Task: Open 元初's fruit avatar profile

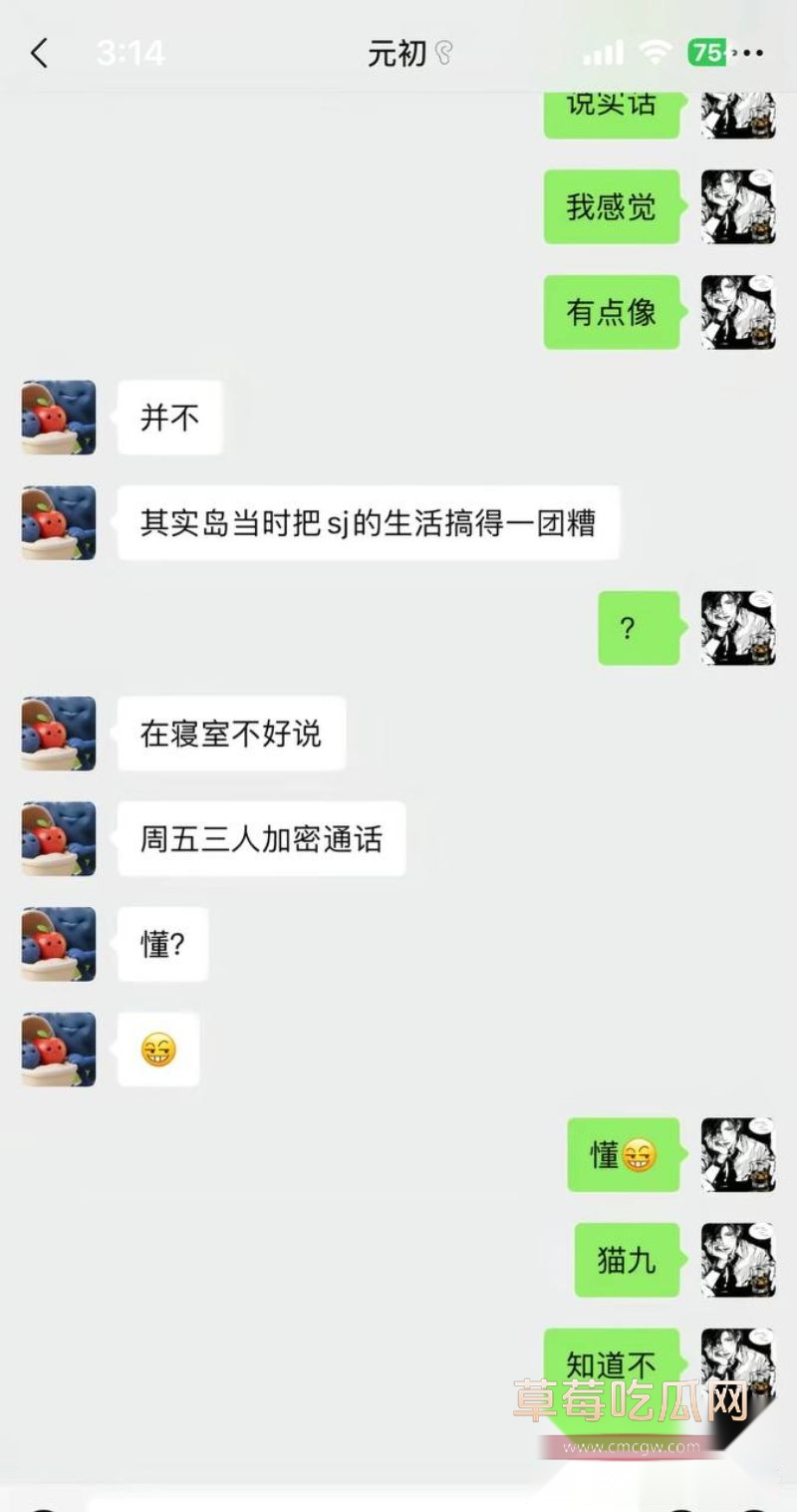Action: click(x=58, y=418)
